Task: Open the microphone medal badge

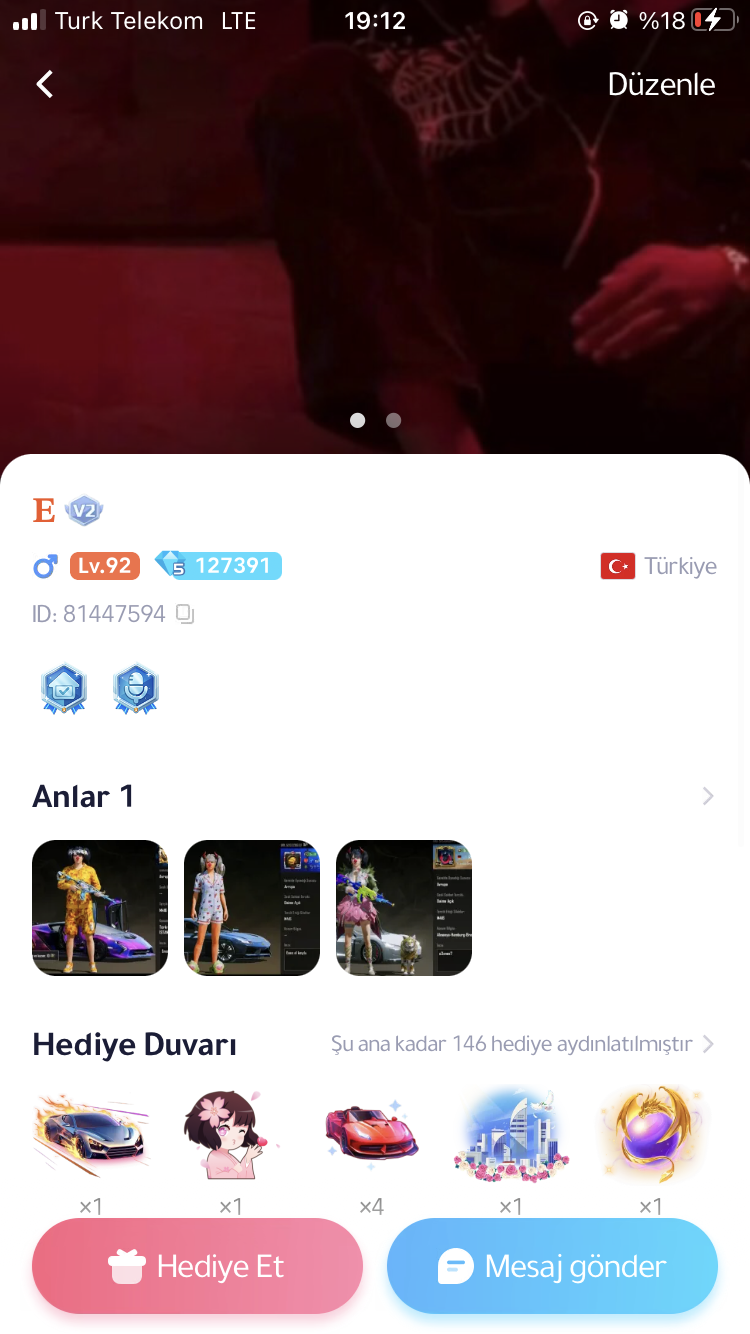Action: (135, 689)
